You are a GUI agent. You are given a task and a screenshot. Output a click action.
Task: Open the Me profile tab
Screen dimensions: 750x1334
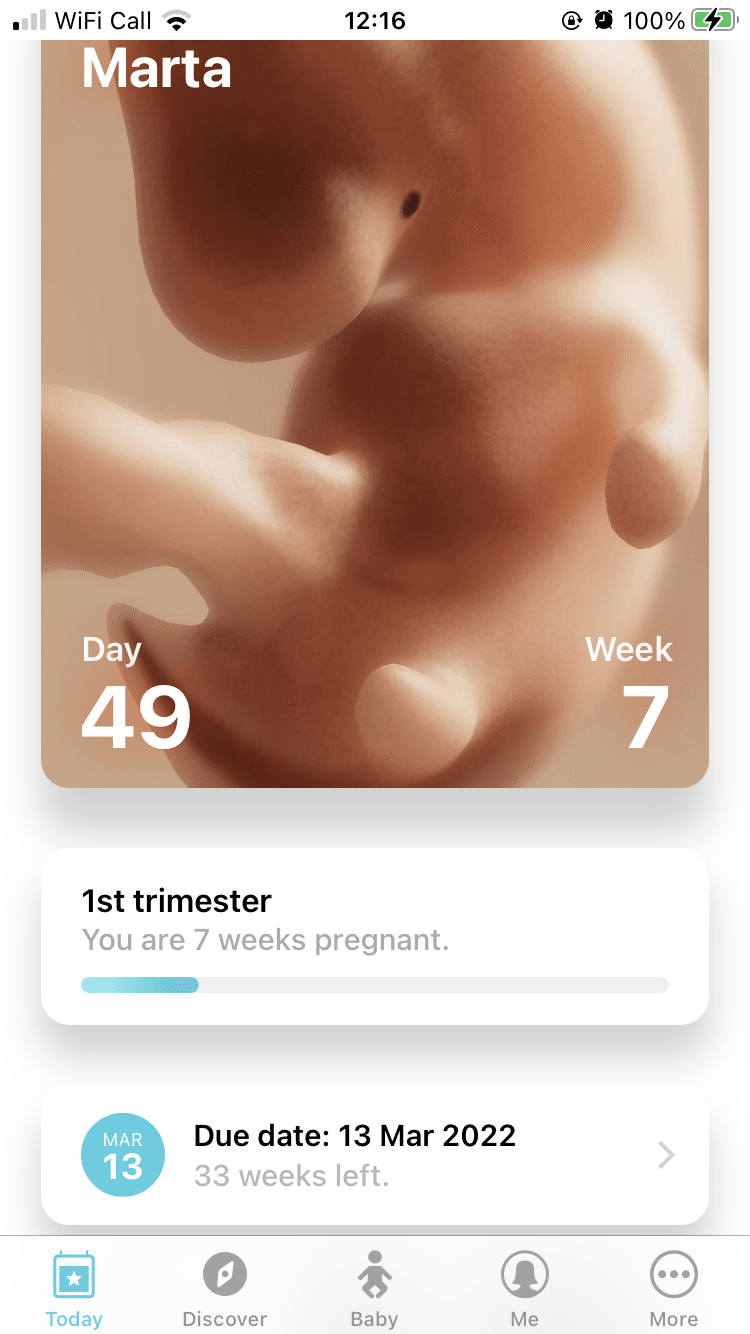(x=524, y=1289)
